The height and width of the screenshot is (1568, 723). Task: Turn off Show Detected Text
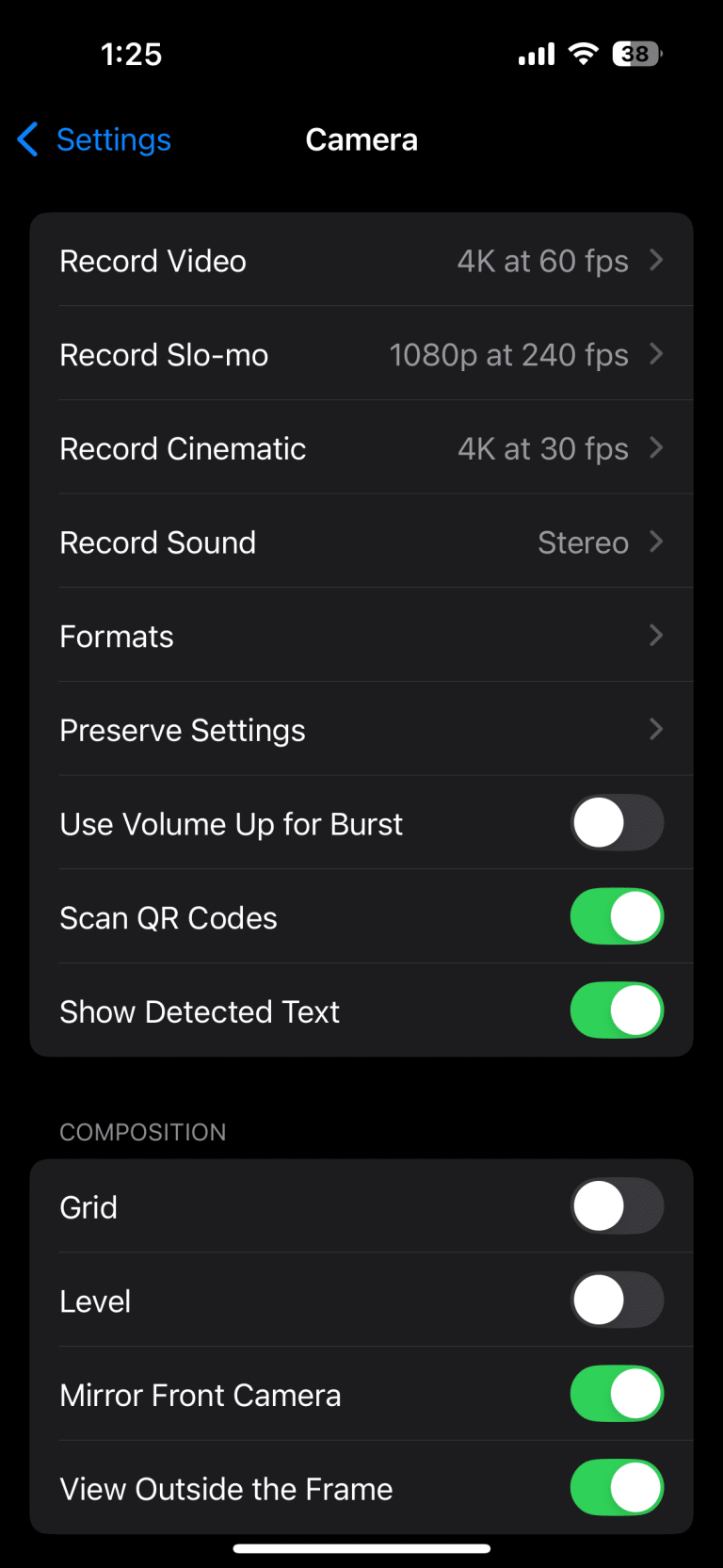617,1010
